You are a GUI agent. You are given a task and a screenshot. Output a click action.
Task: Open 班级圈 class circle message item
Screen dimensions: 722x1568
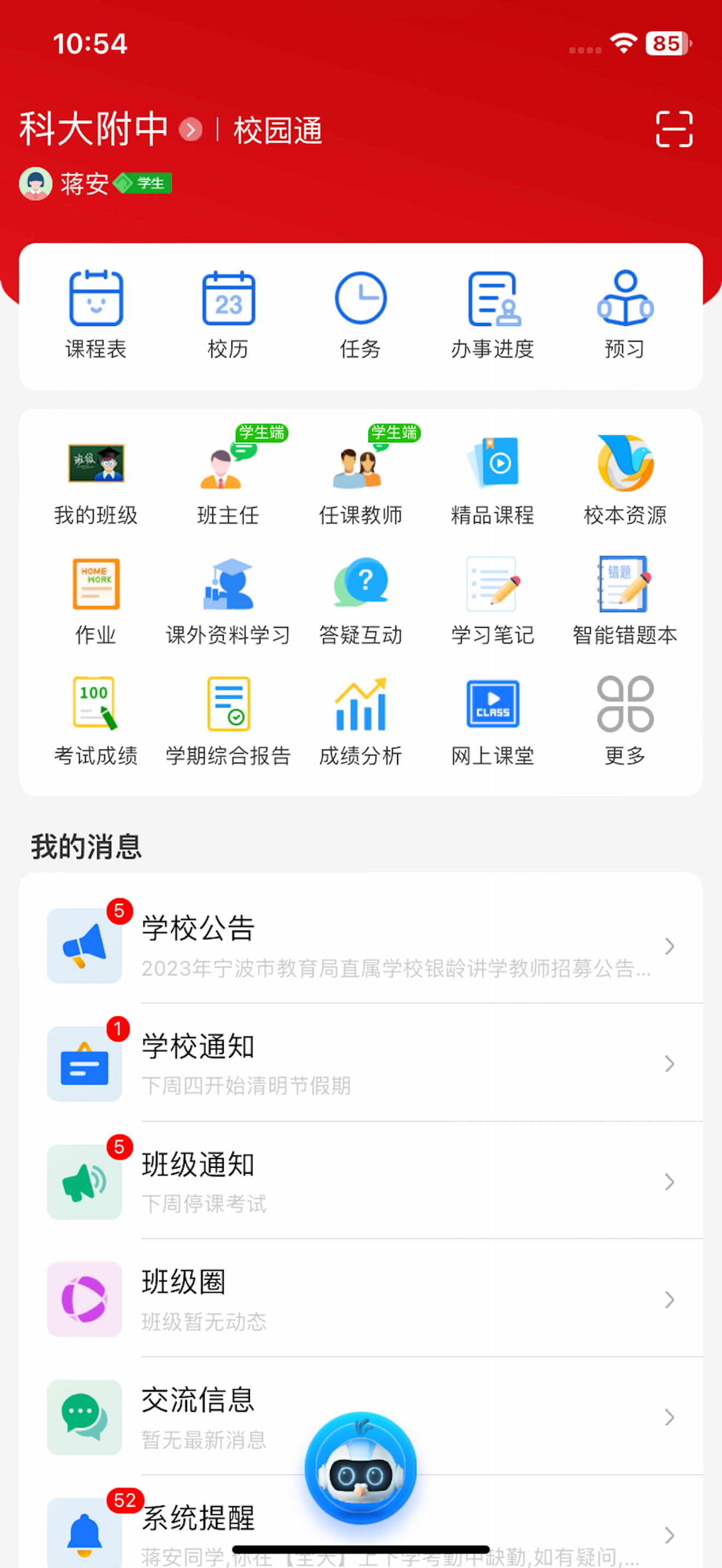tap(361, 1300)
